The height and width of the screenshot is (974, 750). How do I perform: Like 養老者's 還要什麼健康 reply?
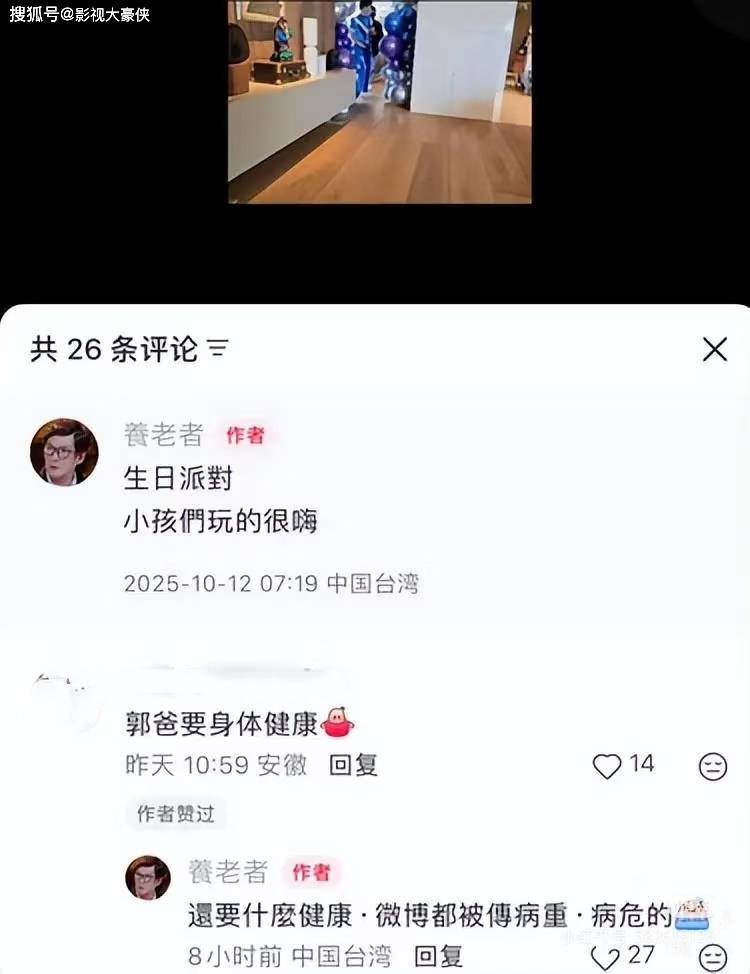pos(605,957)
